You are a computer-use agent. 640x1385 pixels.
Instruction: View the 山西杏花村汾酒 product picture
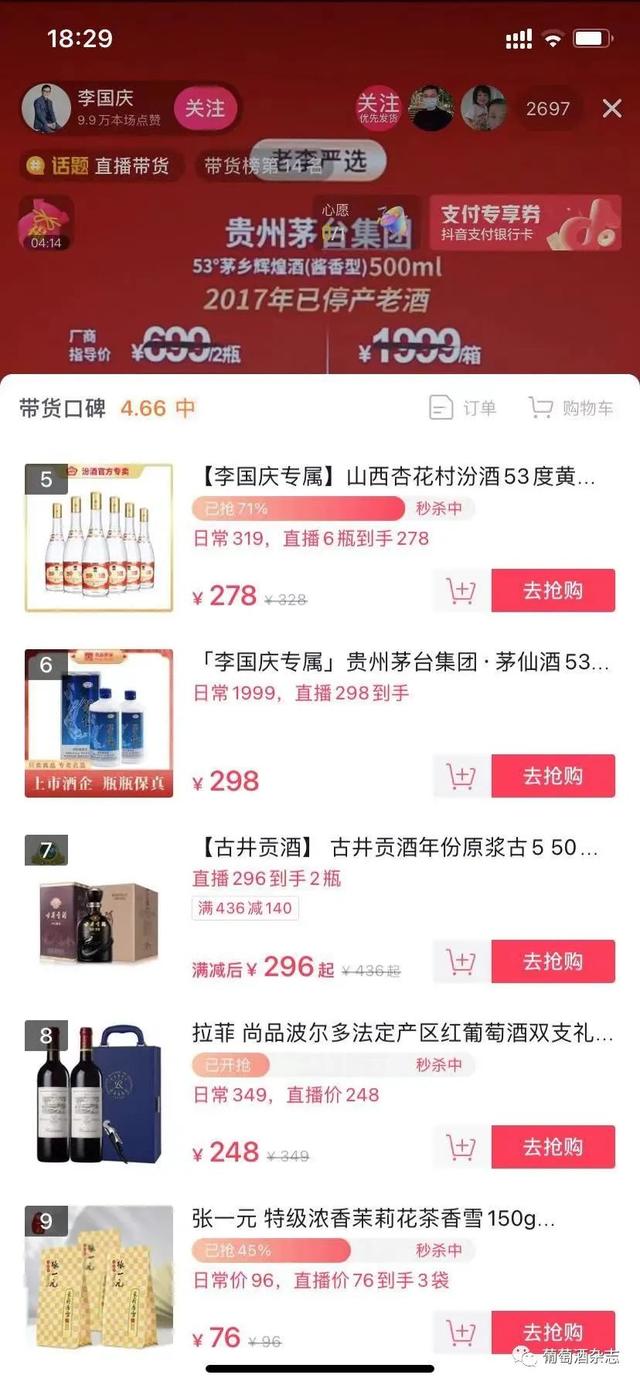click(x=99, y=538)
